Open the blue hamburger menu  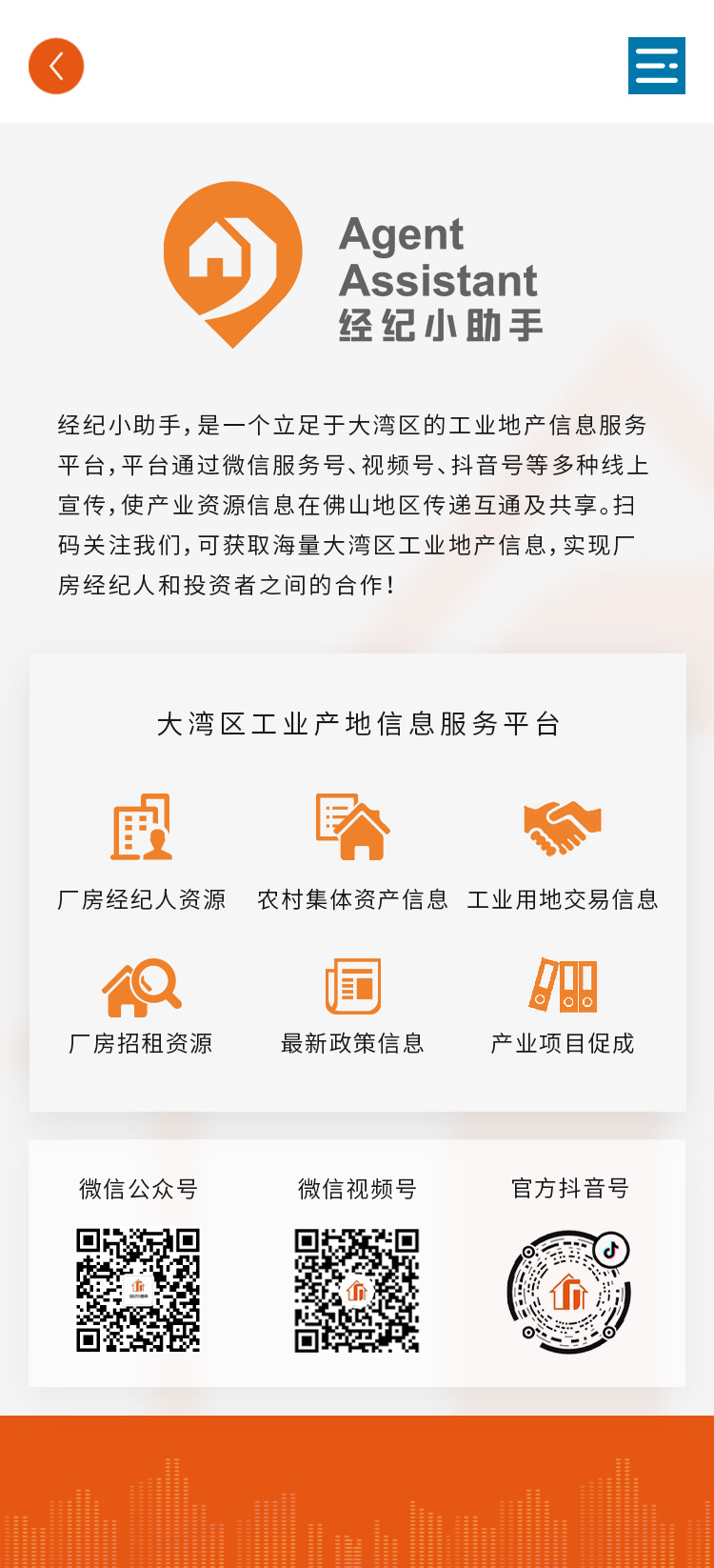pos(657,66)
